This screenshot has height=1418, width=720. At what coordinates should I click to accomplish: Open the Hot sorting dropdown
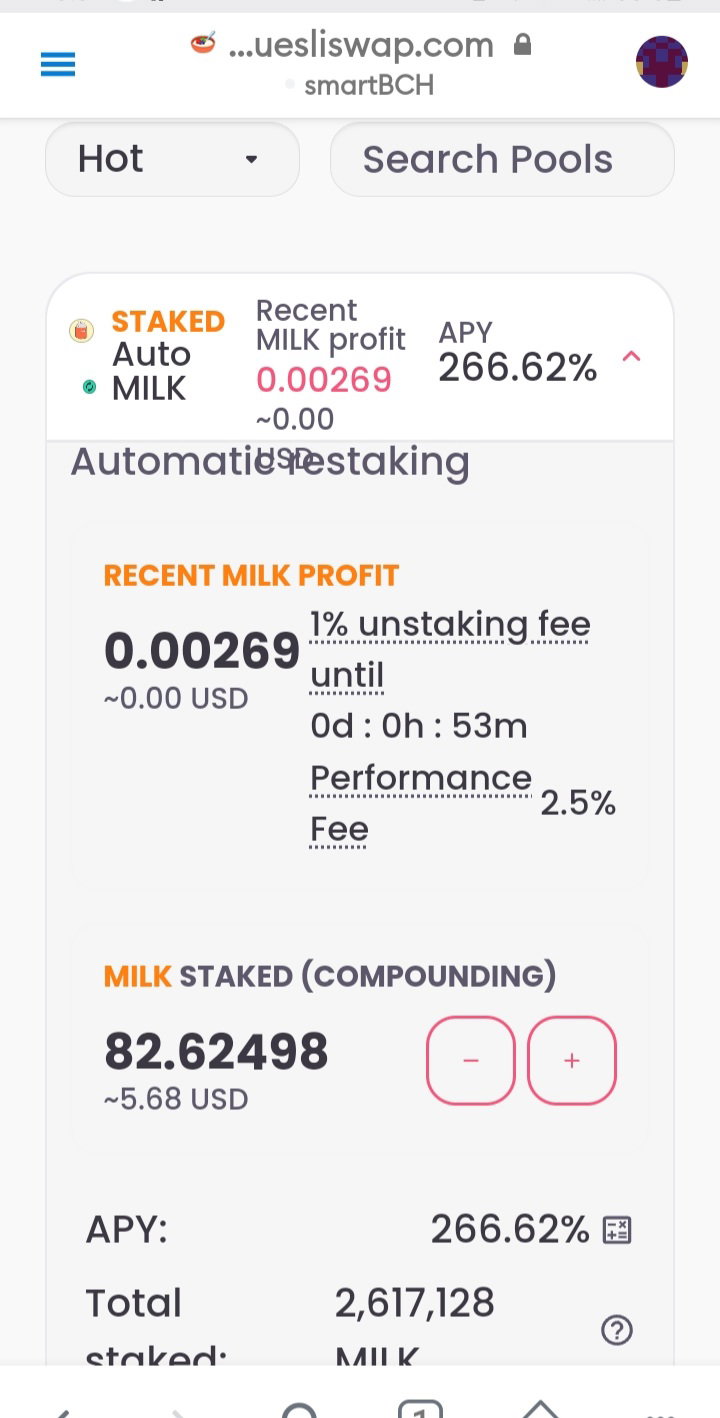coord(172,159)
